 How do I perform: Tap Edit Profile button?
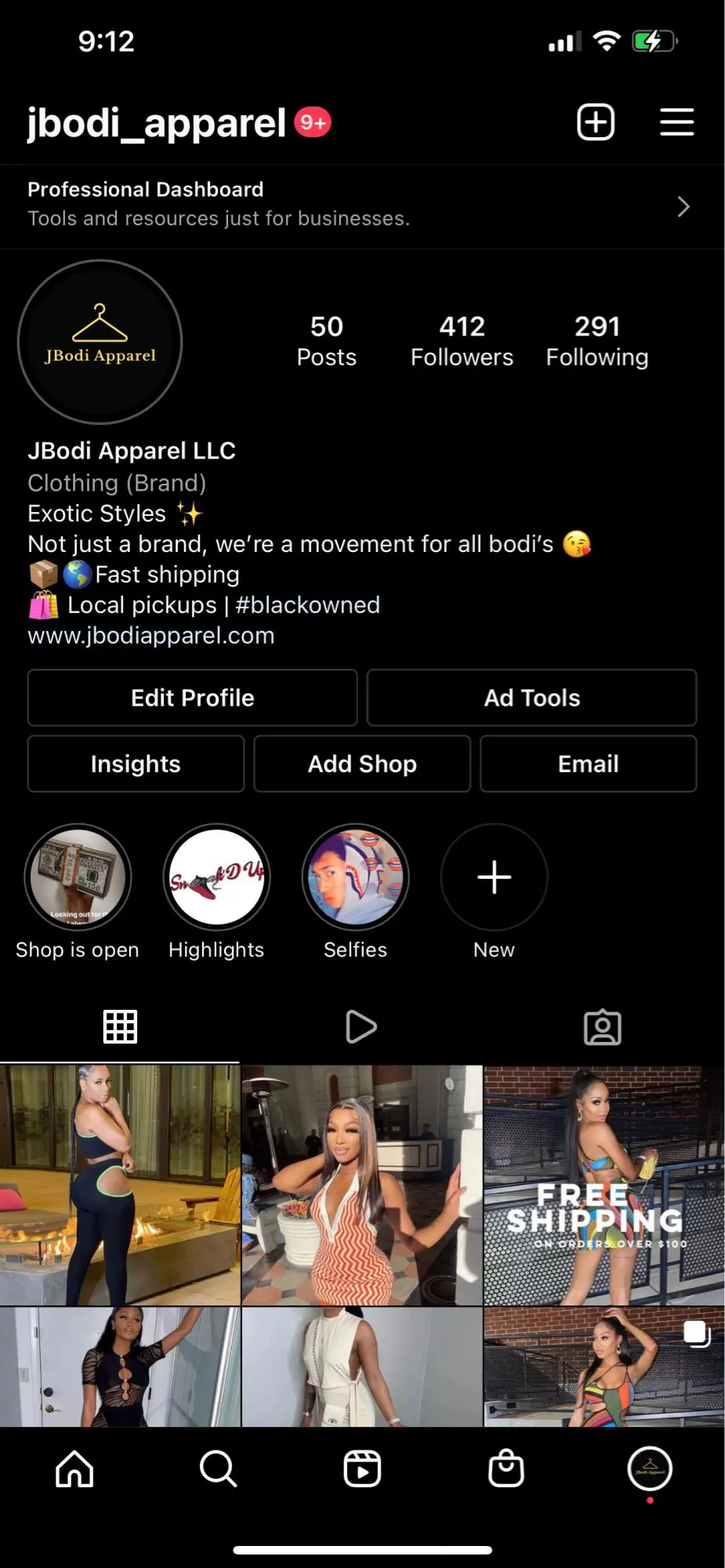(x=193, y=698)
